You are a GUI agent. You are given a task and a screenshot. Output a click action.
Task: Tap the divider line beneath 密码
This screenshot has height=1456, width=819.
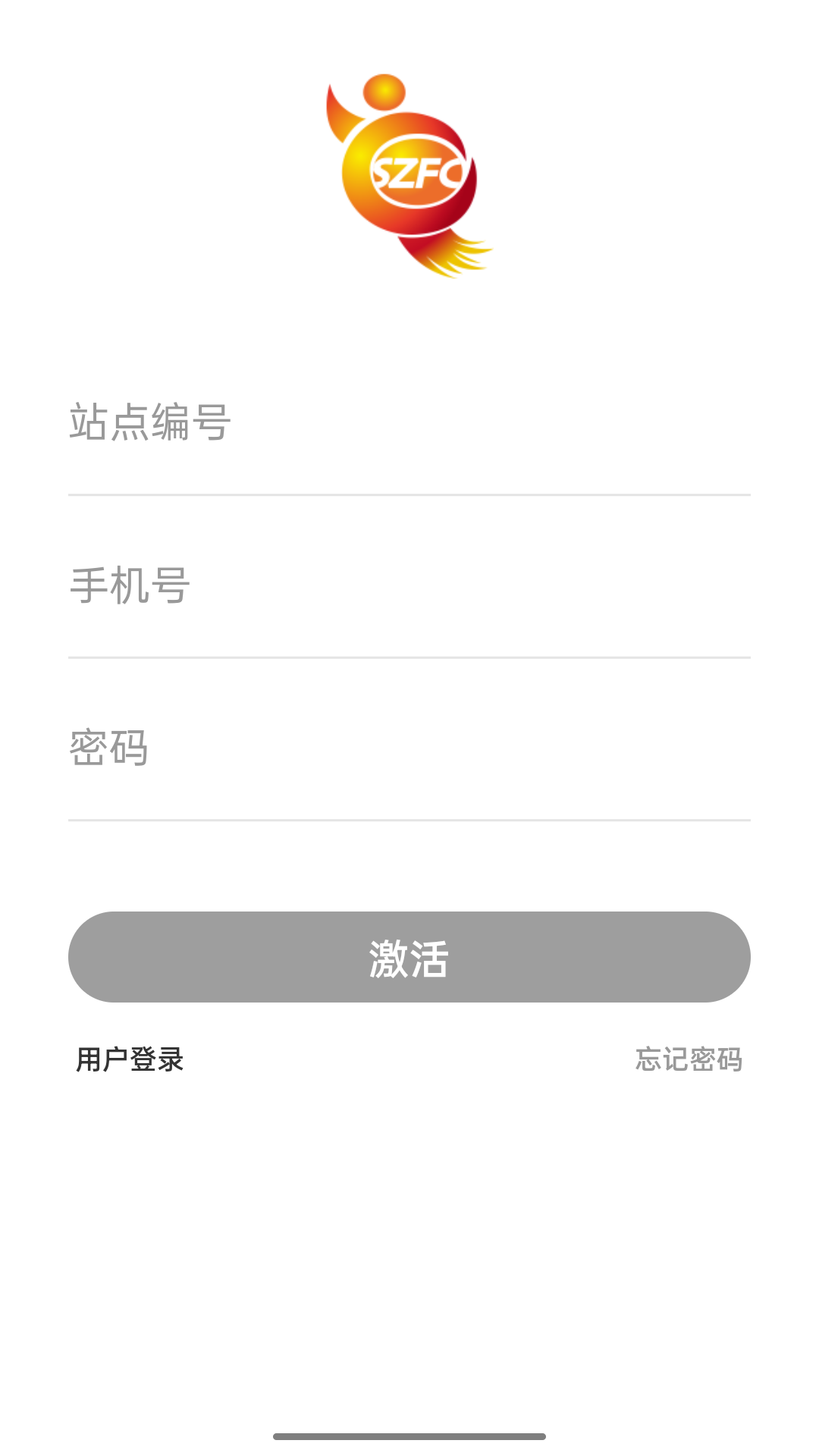pos(409,822)
